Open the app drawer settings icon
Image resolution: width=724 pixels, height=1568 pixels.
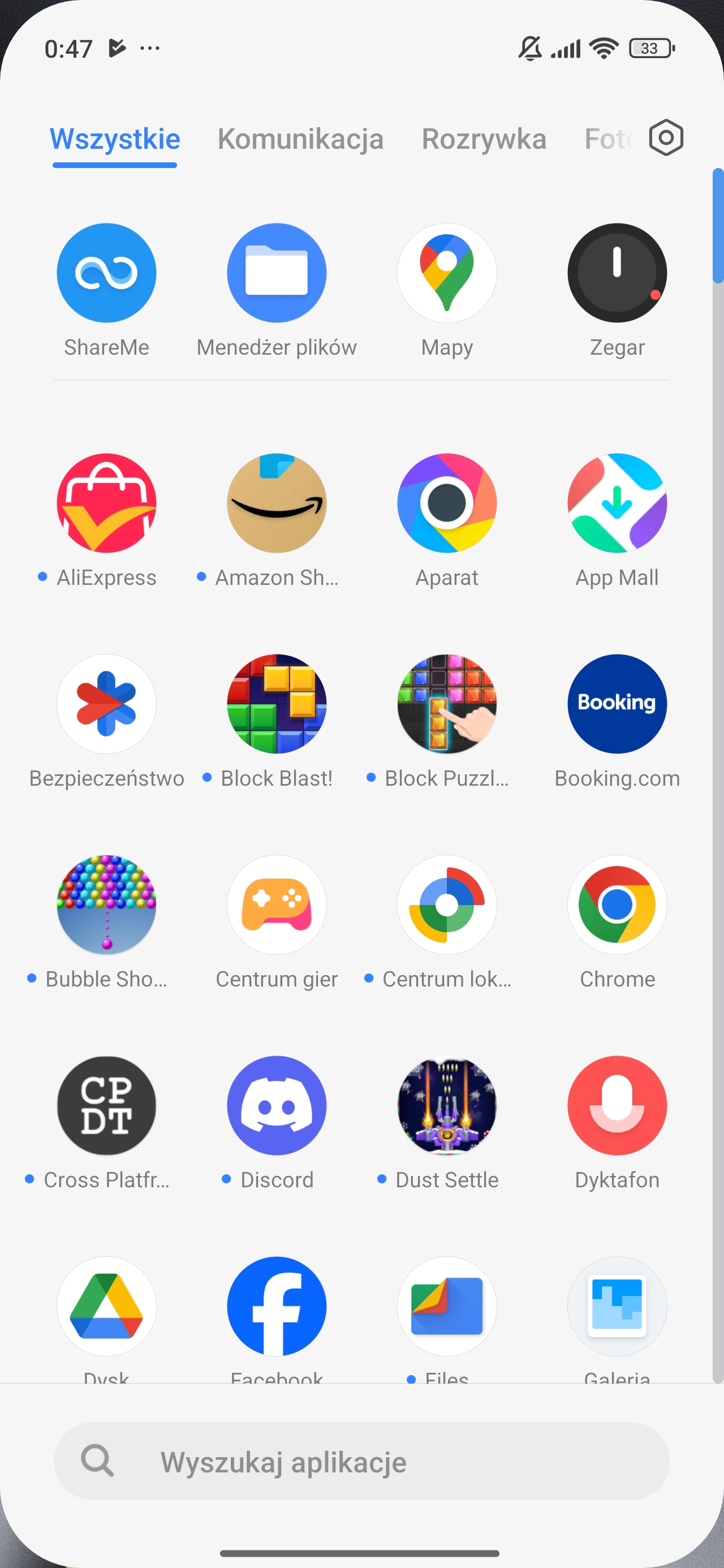coord(666,138)
